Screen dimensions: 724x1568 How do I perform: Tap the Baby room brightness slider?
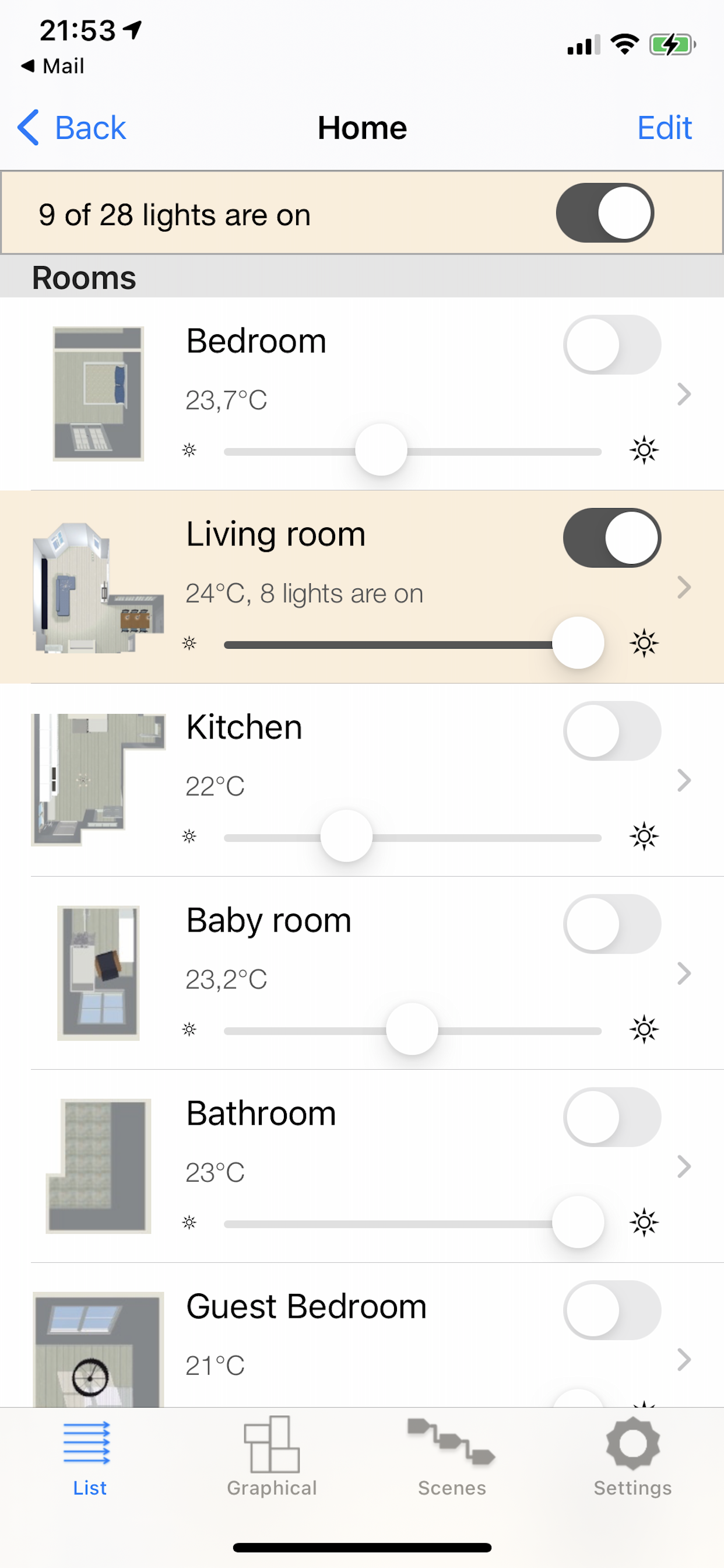click(x=413, y=1030)
